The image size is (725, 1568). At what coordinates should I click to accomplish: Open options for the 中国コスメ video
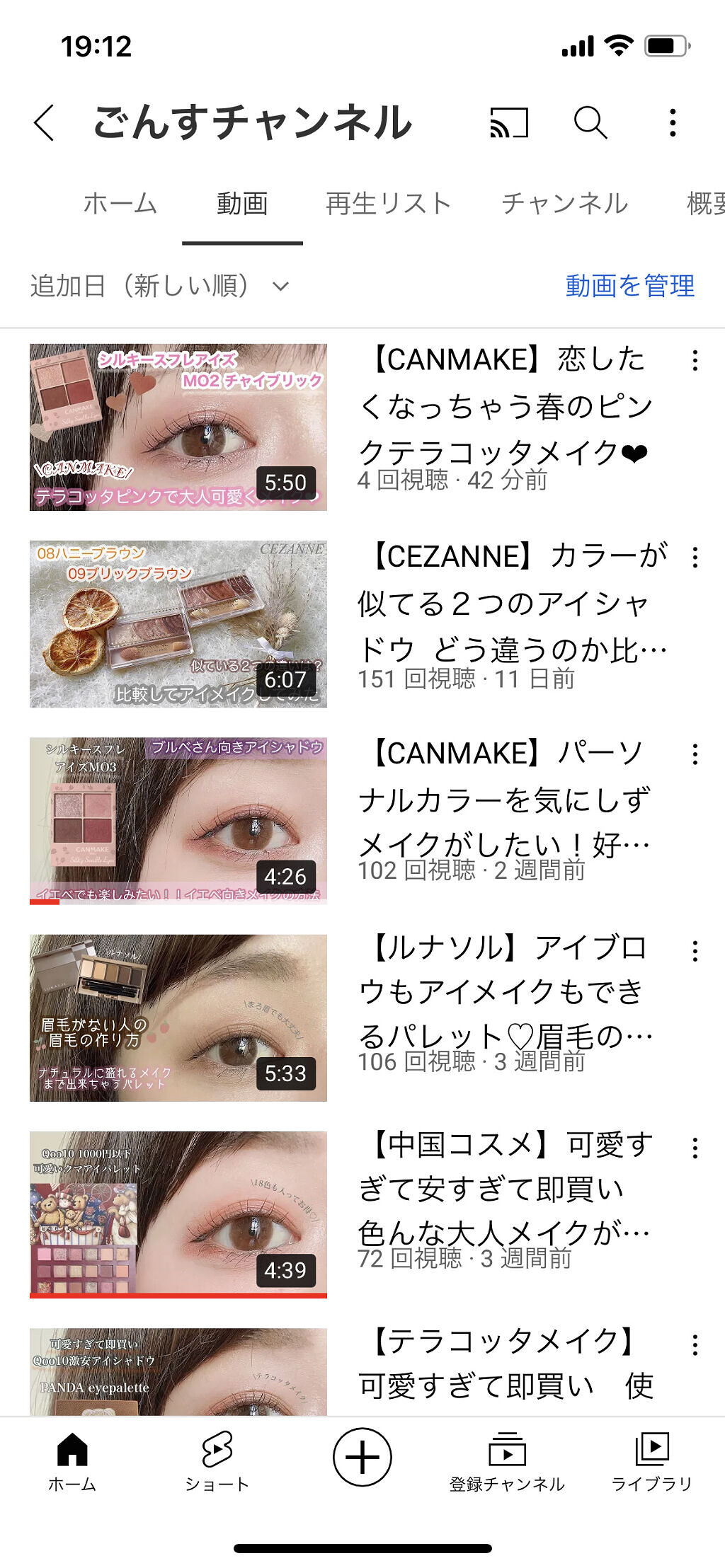point(696,1148)
